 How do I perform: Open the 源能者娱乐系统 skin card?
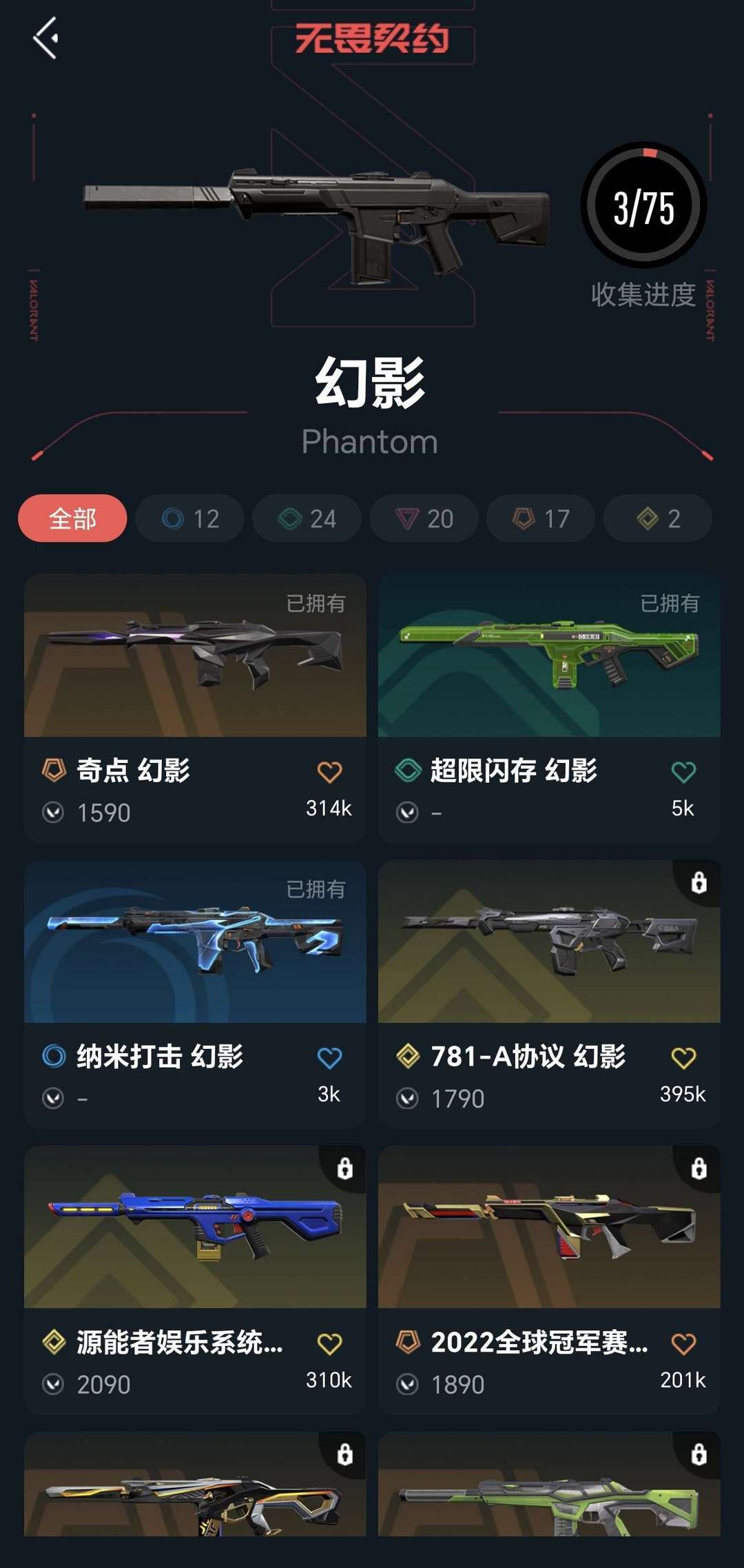click(195, 1280)
